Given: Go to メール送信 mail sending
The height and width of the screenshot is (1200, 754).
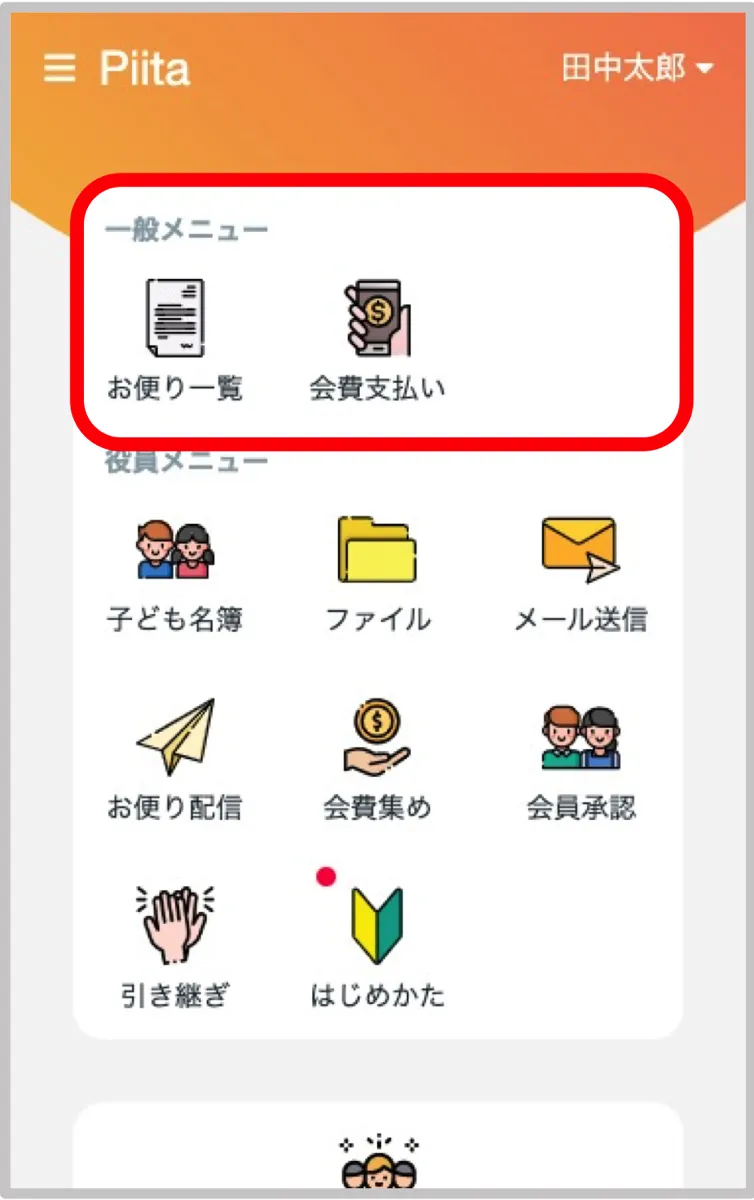Looking at the screenshot, I should point(580,573).
